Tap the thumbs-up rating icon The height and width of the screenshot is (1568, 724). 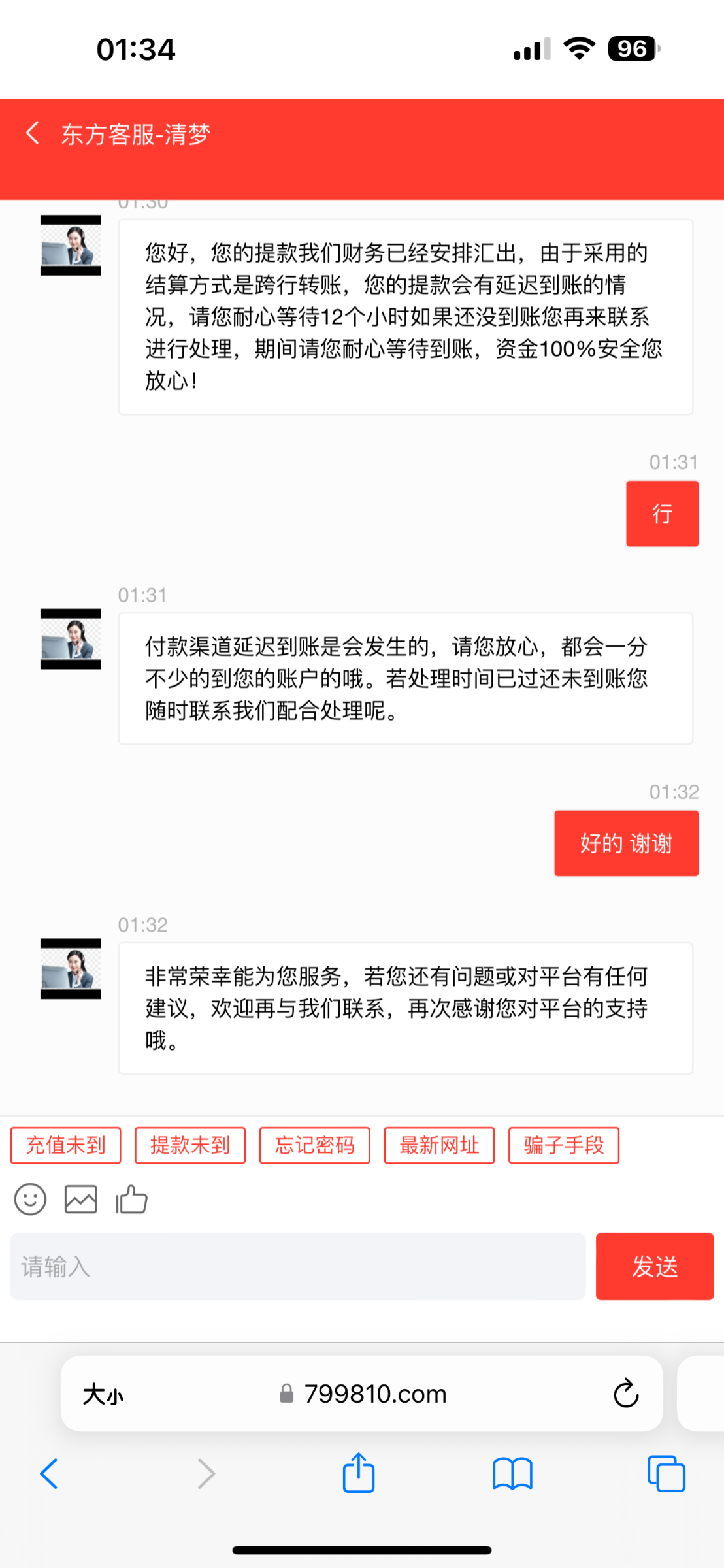pos(132,1200)
